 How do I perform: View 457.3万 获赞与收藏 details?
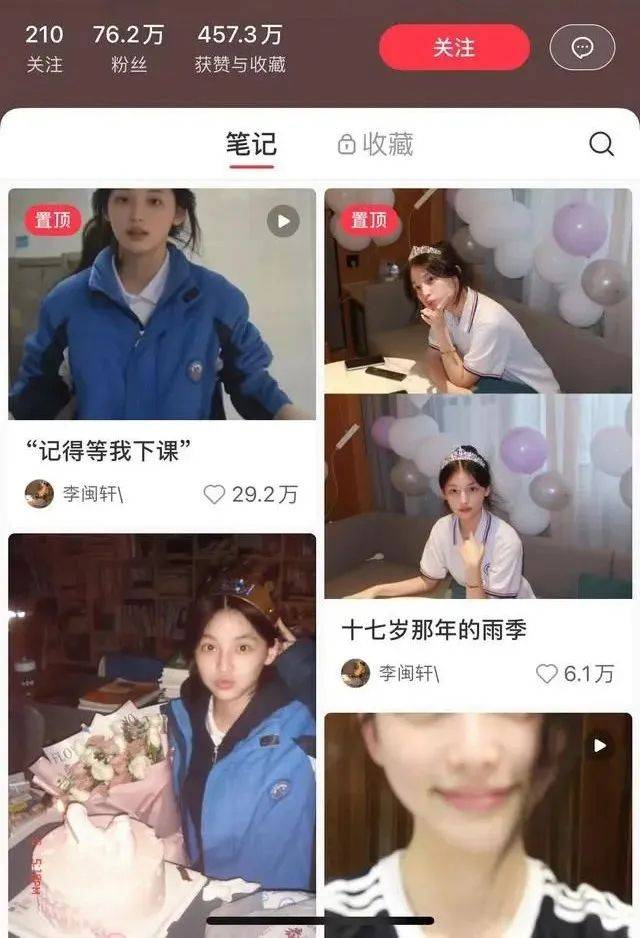click(240, 48)
